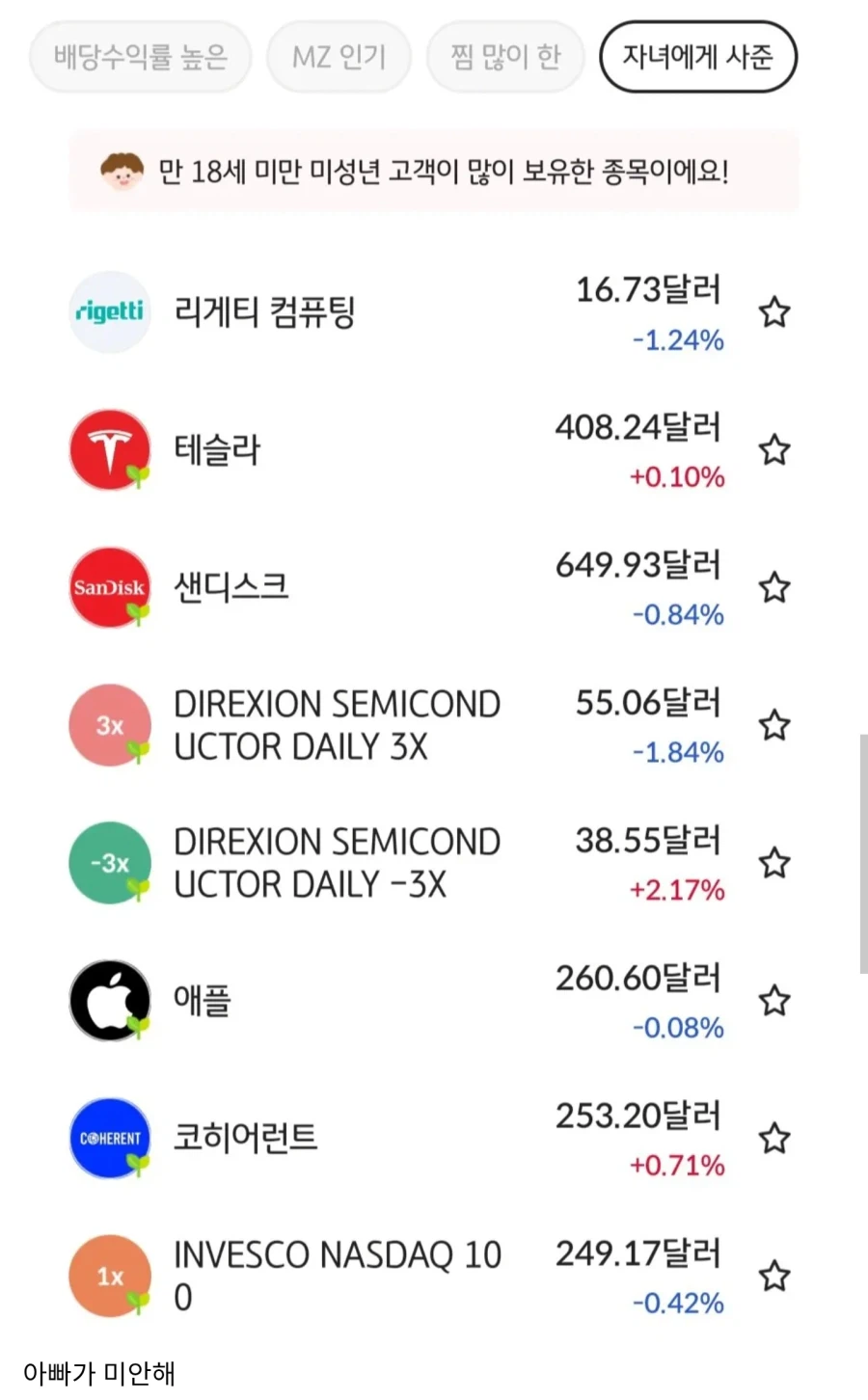
Task: Star the Invesco Nasdaq 100 entry
Action: 774,1275
